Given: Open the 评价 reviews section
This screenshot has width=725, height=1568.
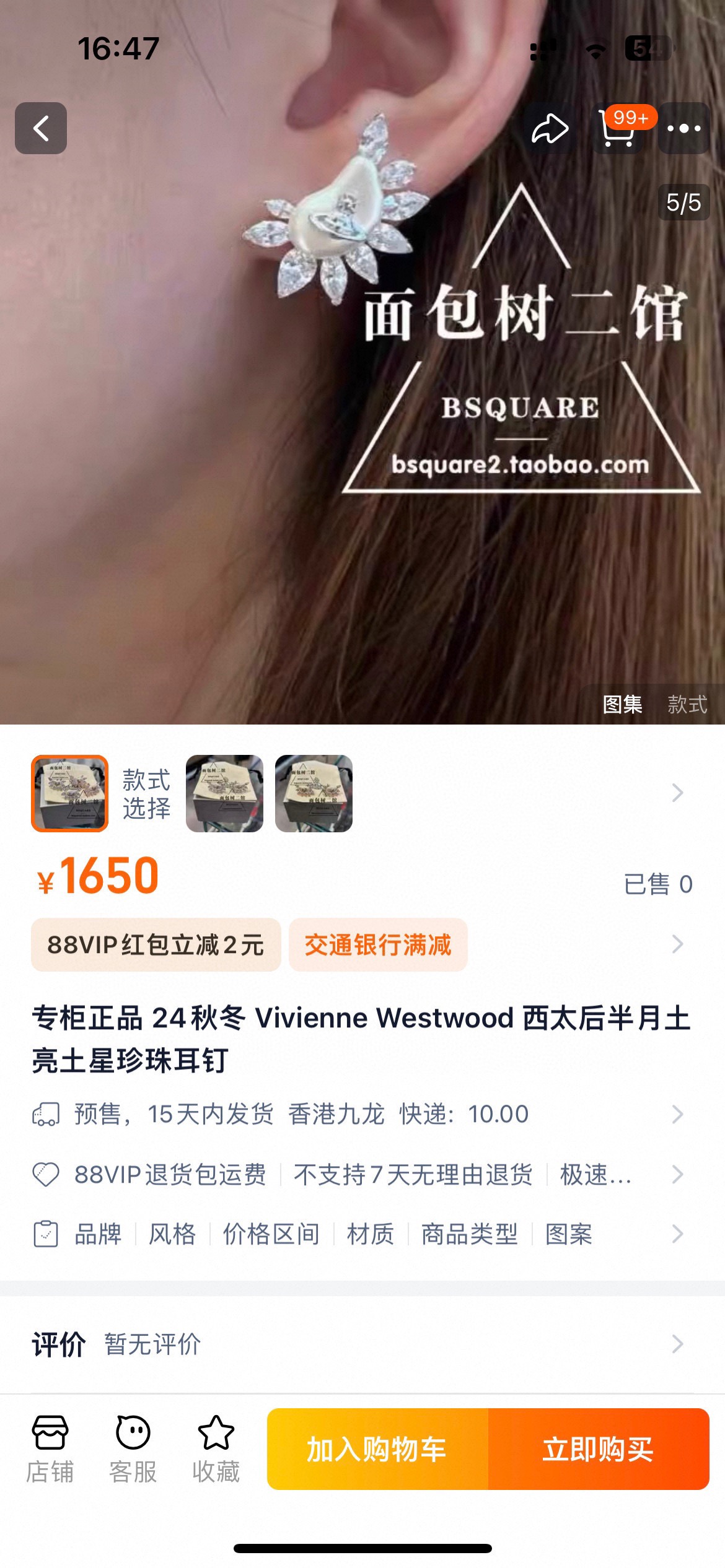Looking at the screenshot, I should [x=362, y=1344].
